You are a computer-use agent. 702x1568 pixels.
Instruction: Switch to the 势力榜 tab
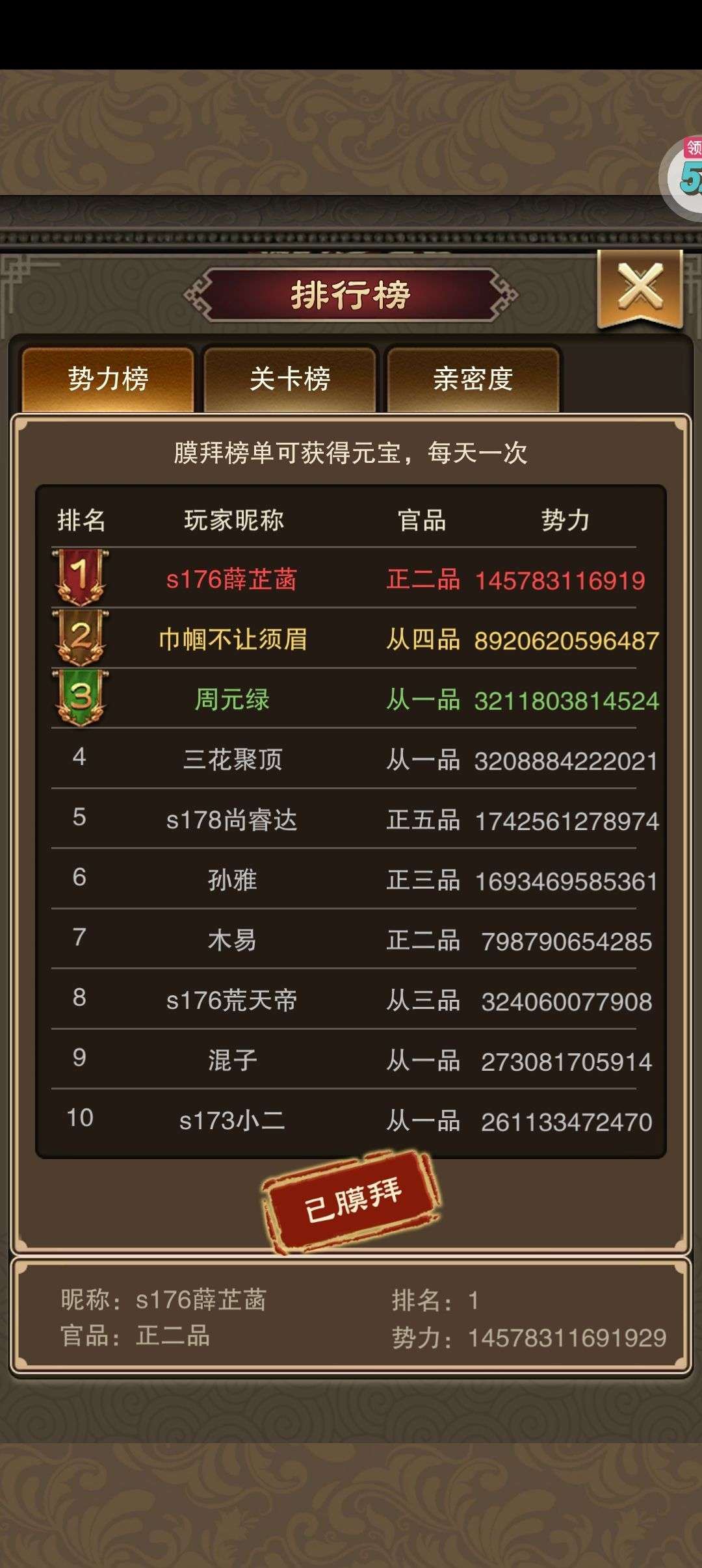pos(108,379)
